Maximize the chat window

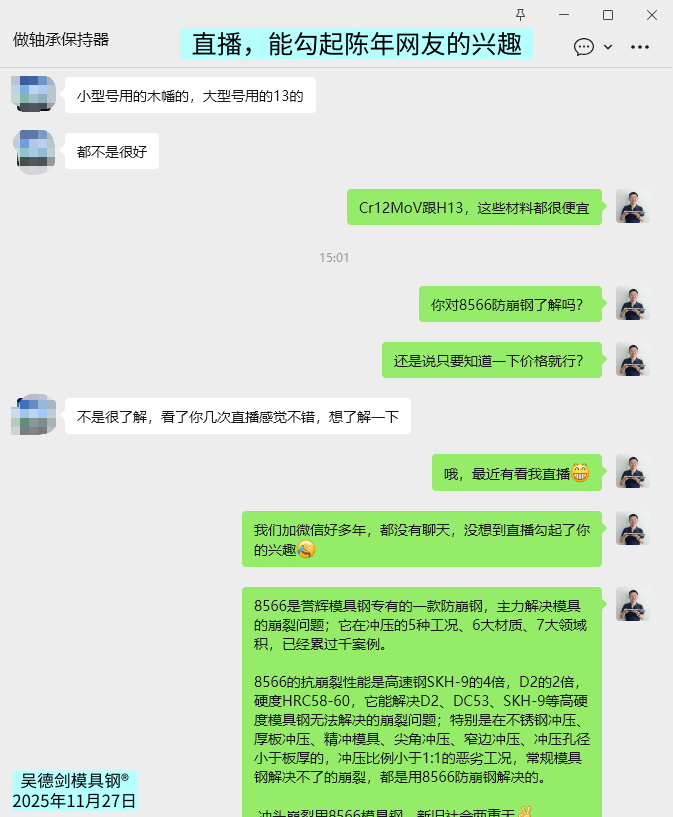608,14
